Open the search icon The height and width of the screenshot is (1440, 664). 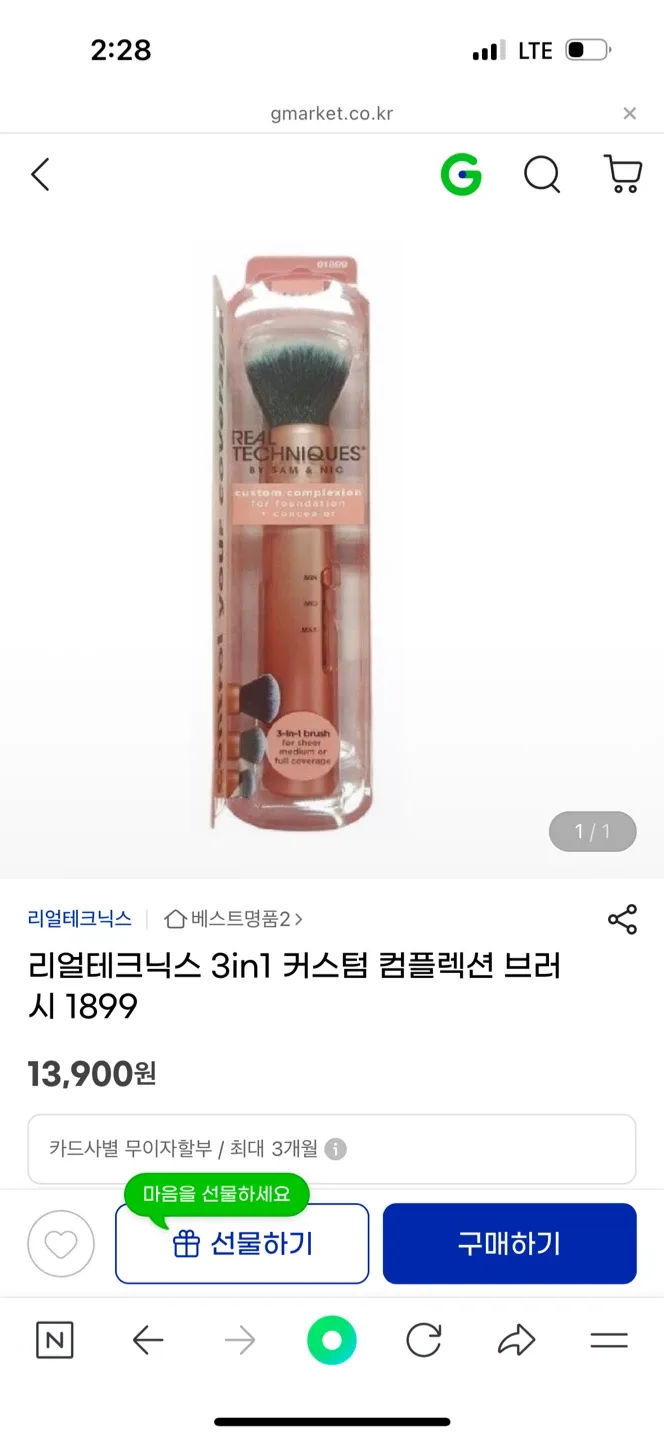(x=542, y=176)
